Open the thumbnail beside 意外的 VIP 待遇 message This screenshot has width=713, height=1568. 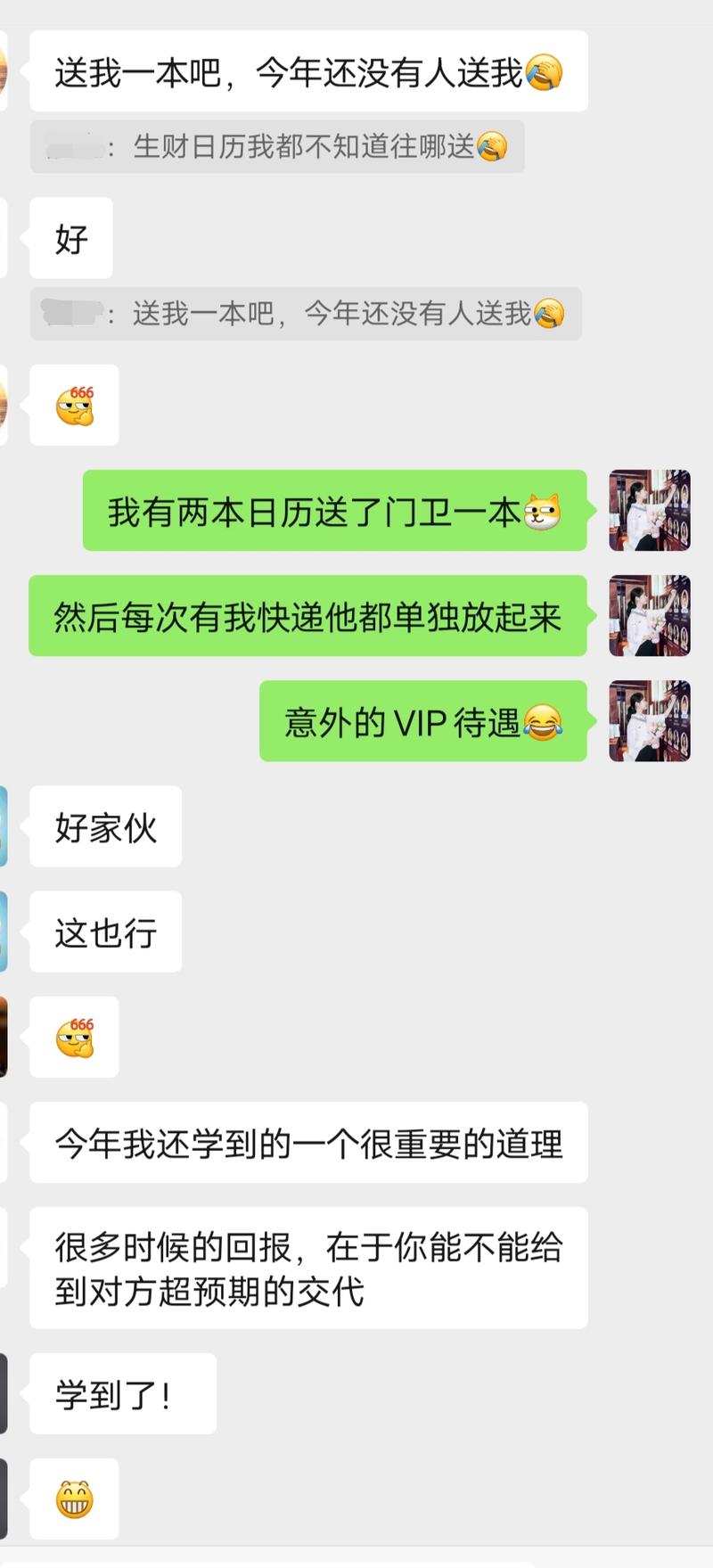point(650,722)
